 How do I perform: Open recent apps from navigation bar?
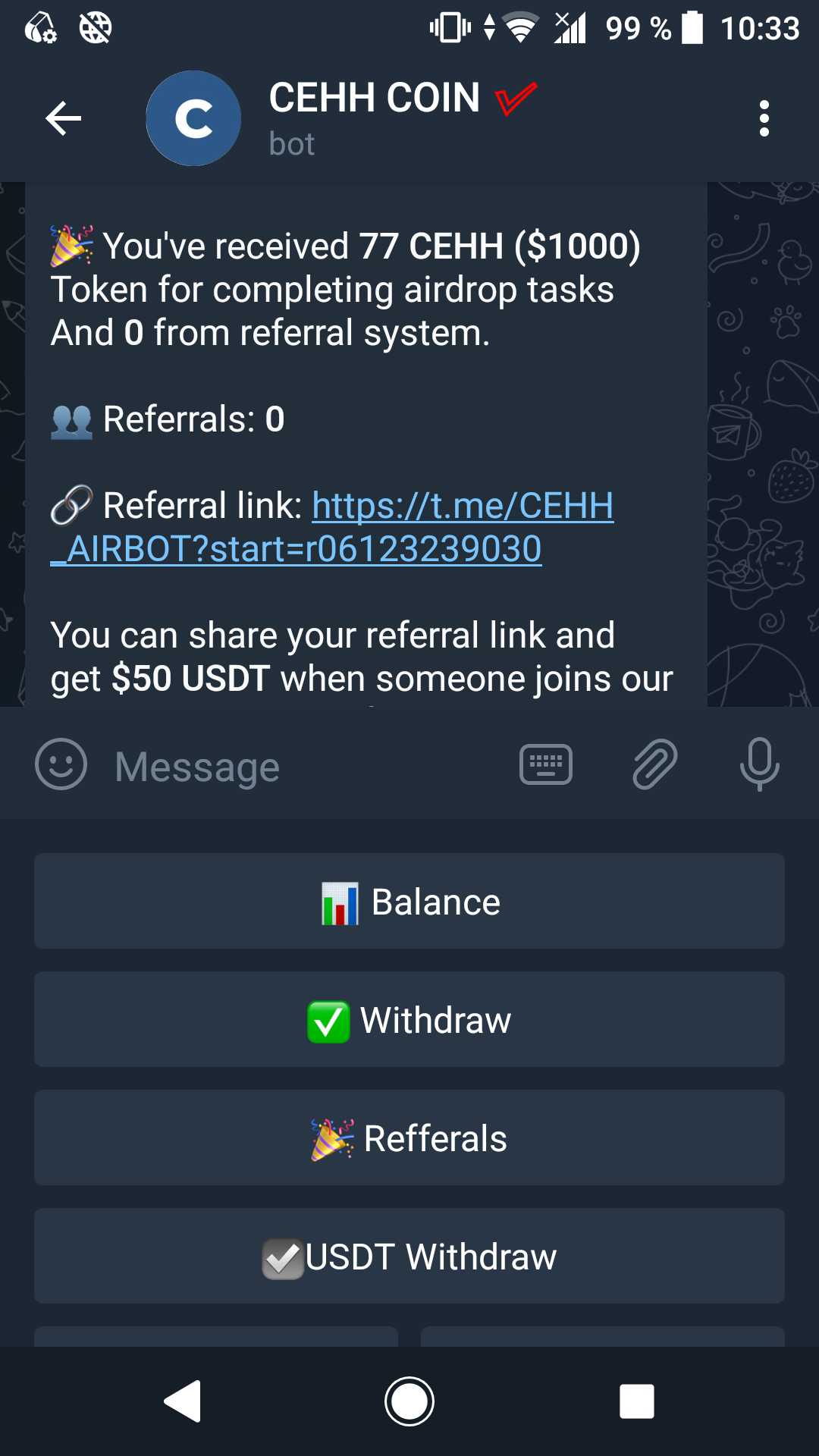coord(636,1401)
